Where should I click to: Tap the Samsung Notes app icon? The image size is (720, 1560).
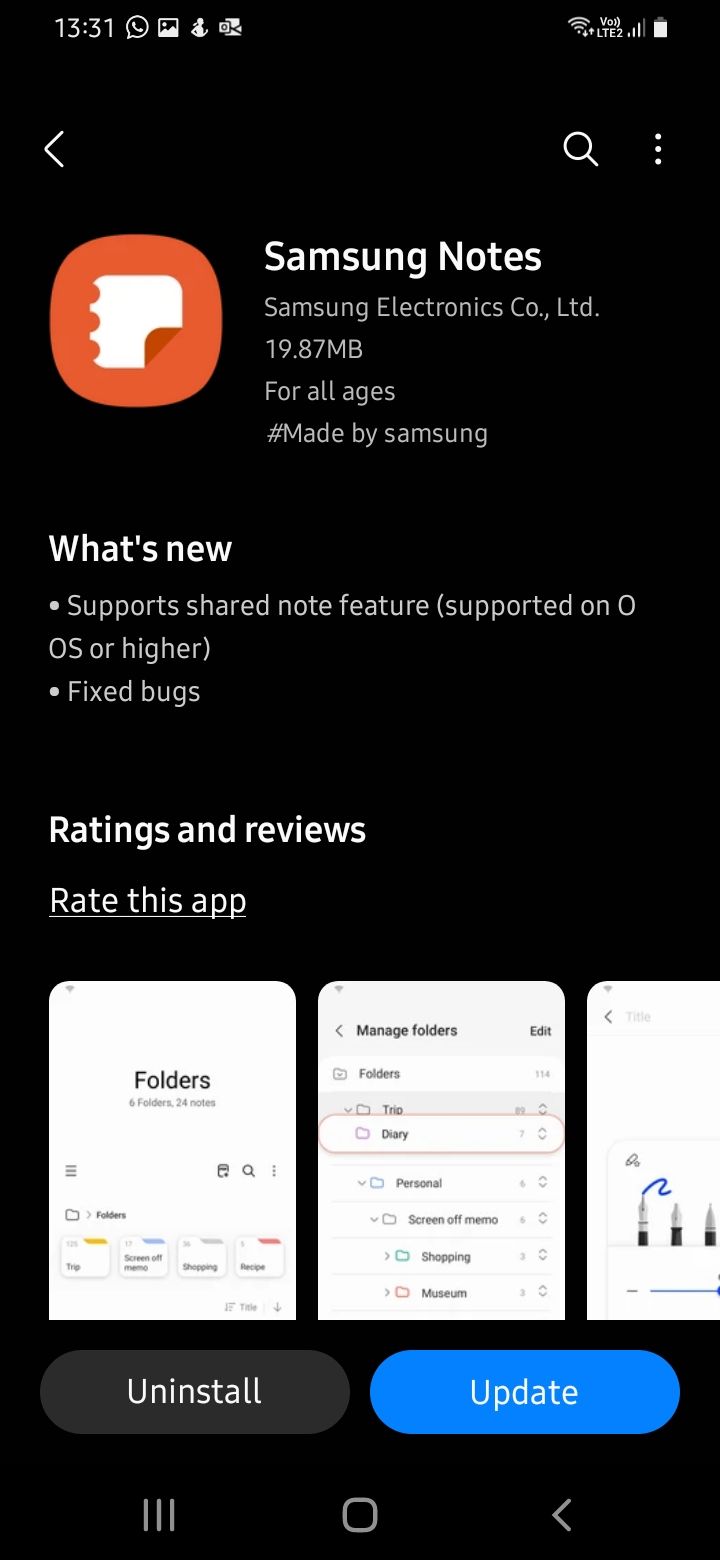point(136,320)
